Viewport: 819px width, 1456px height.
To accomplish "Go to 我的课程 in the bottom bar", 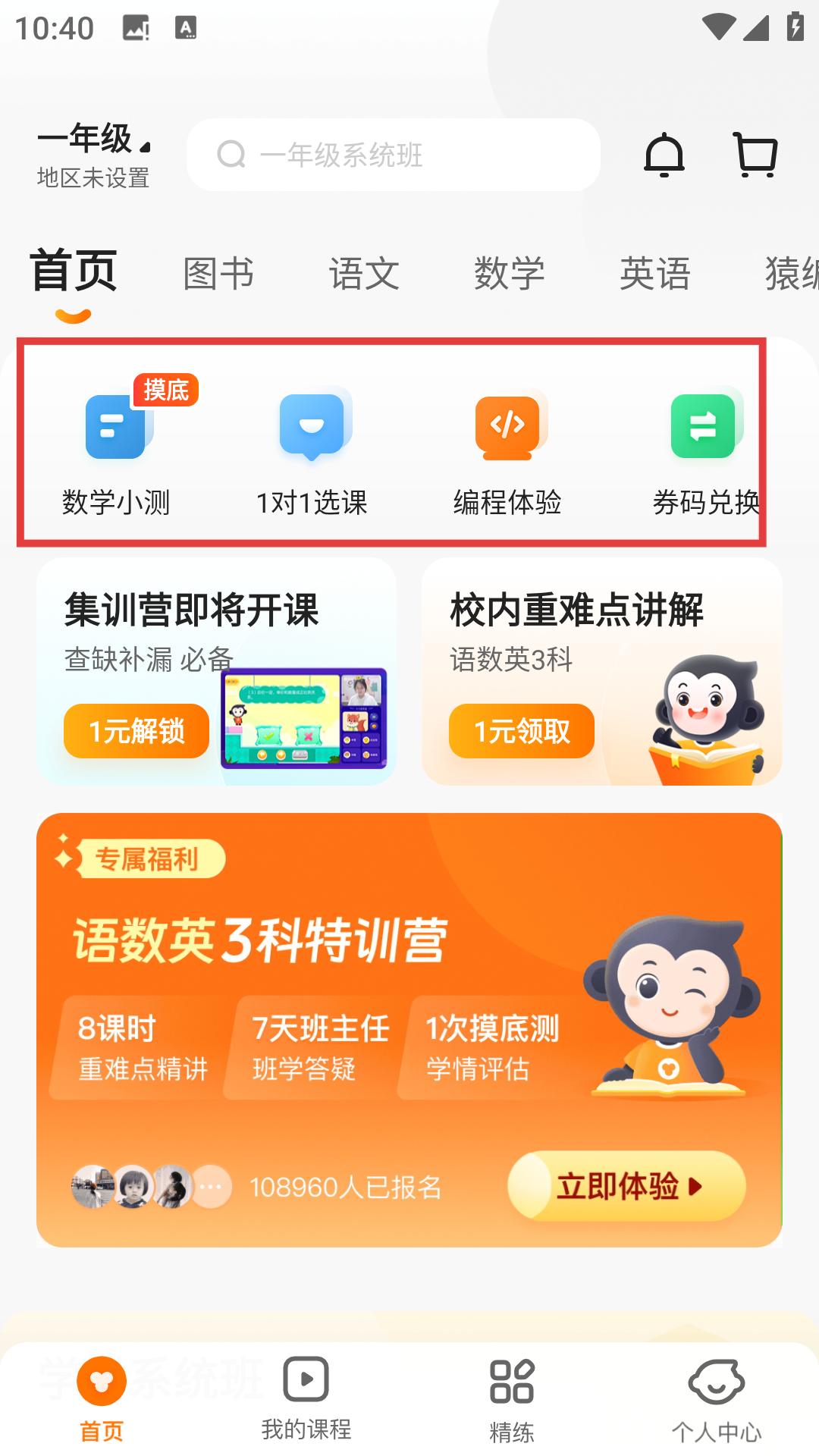I will 306,1398.
